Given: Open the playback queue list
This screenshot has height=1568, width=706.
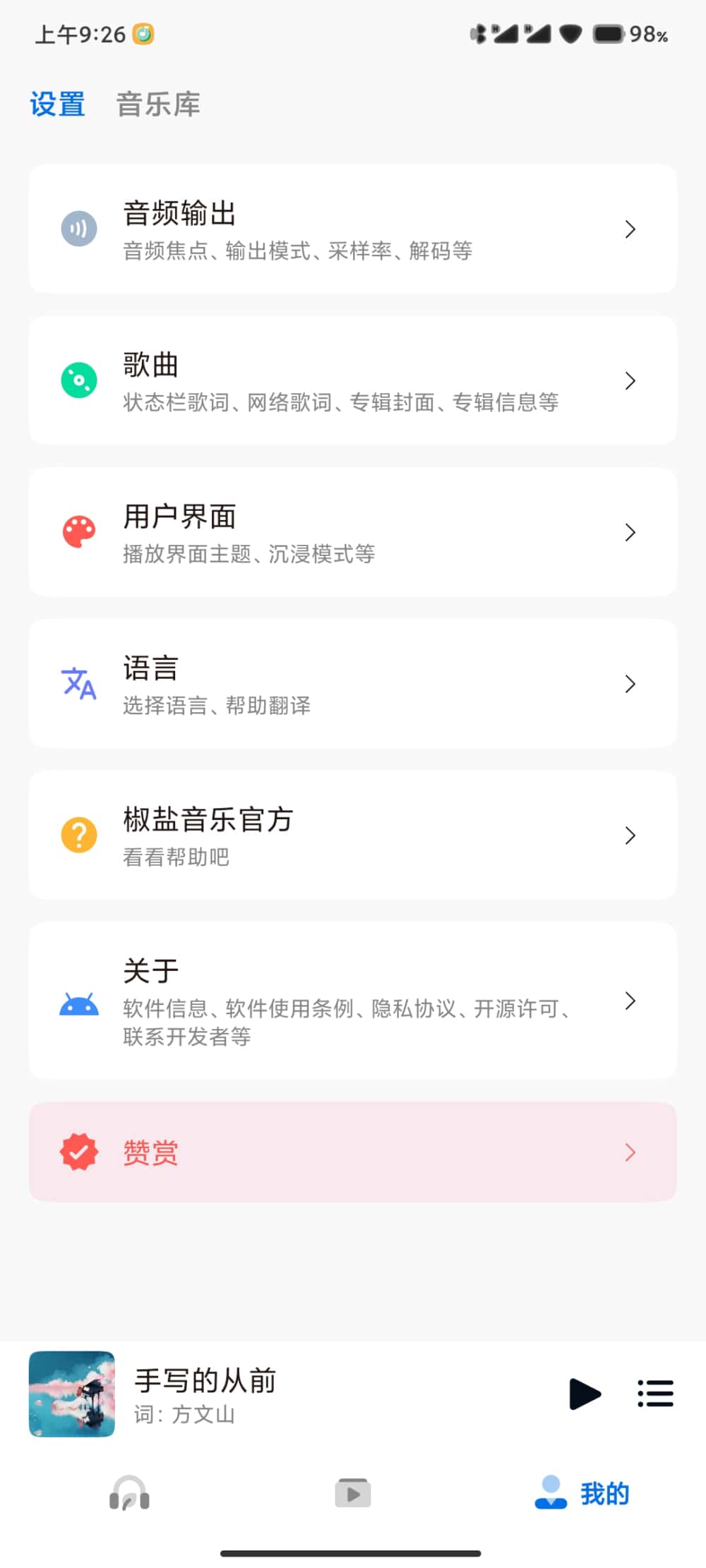Looking at the screenshot, I should click(x=655, y=1394).
